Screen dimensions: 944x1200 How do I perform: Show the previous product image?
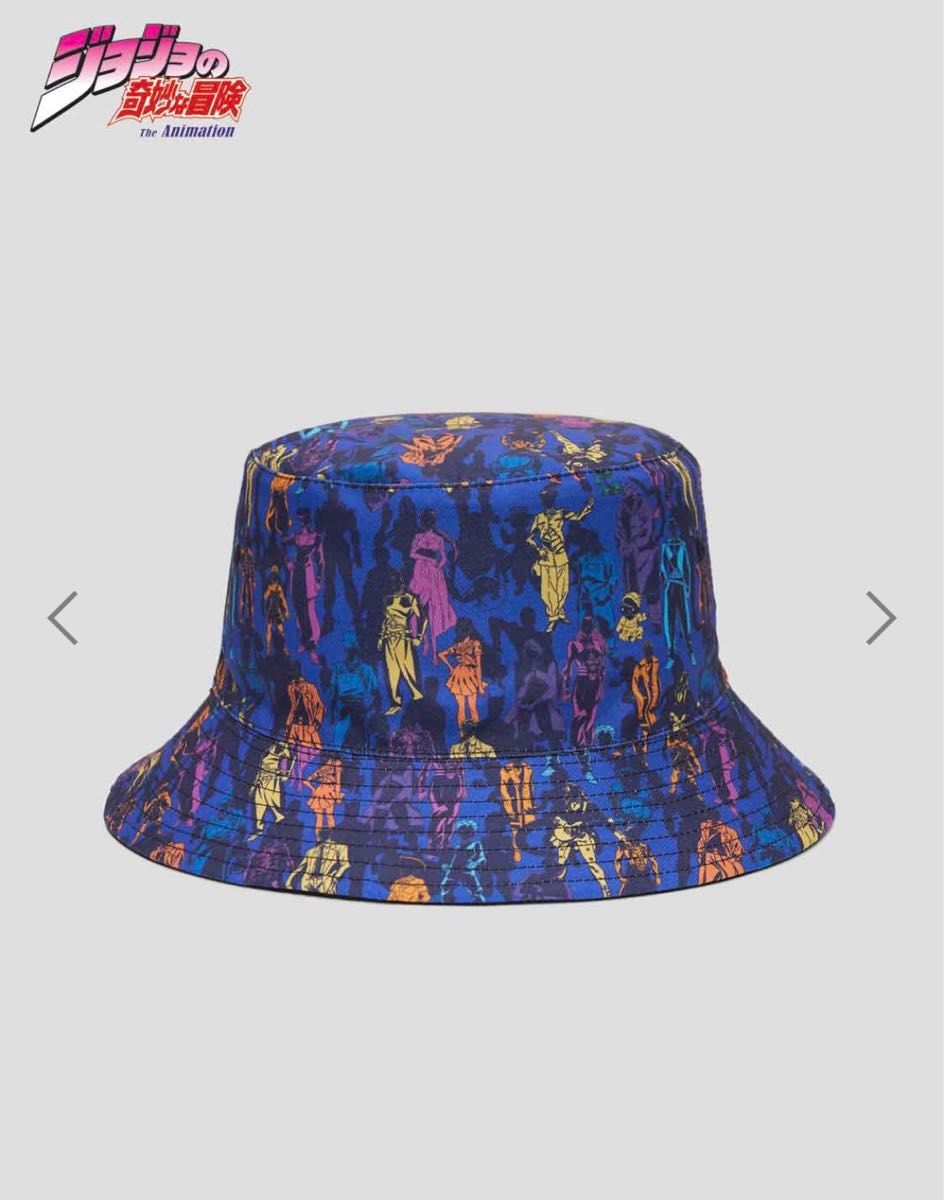point(63,617)
